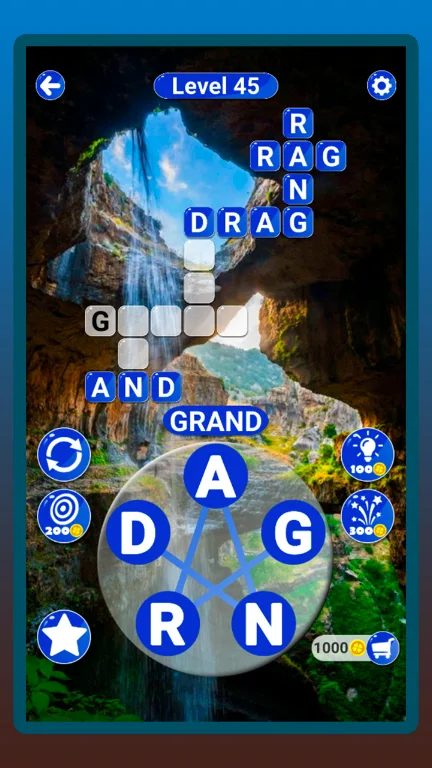
Task: Select letter D in the wheel
Action: click(x=138, y=532)
